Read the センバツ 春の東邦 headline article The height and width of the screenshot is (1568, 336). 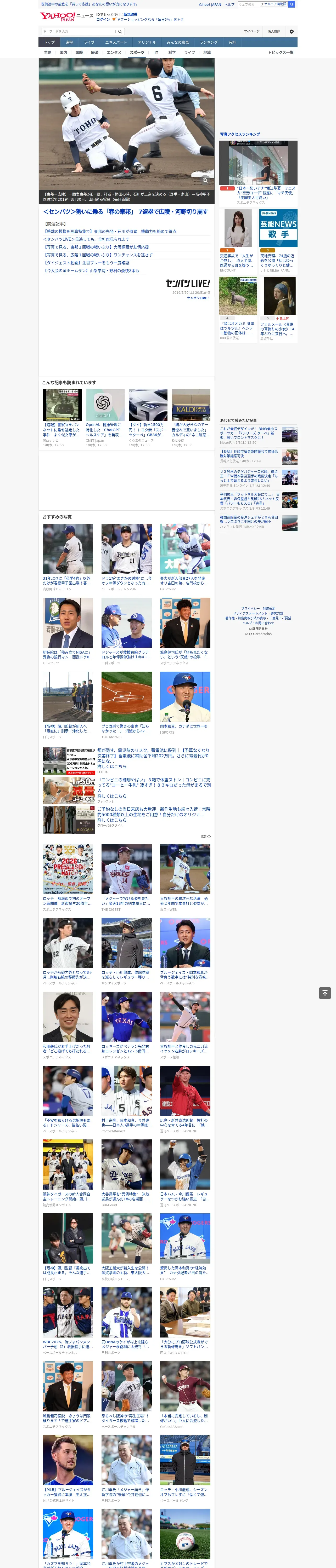click(126, 212)
